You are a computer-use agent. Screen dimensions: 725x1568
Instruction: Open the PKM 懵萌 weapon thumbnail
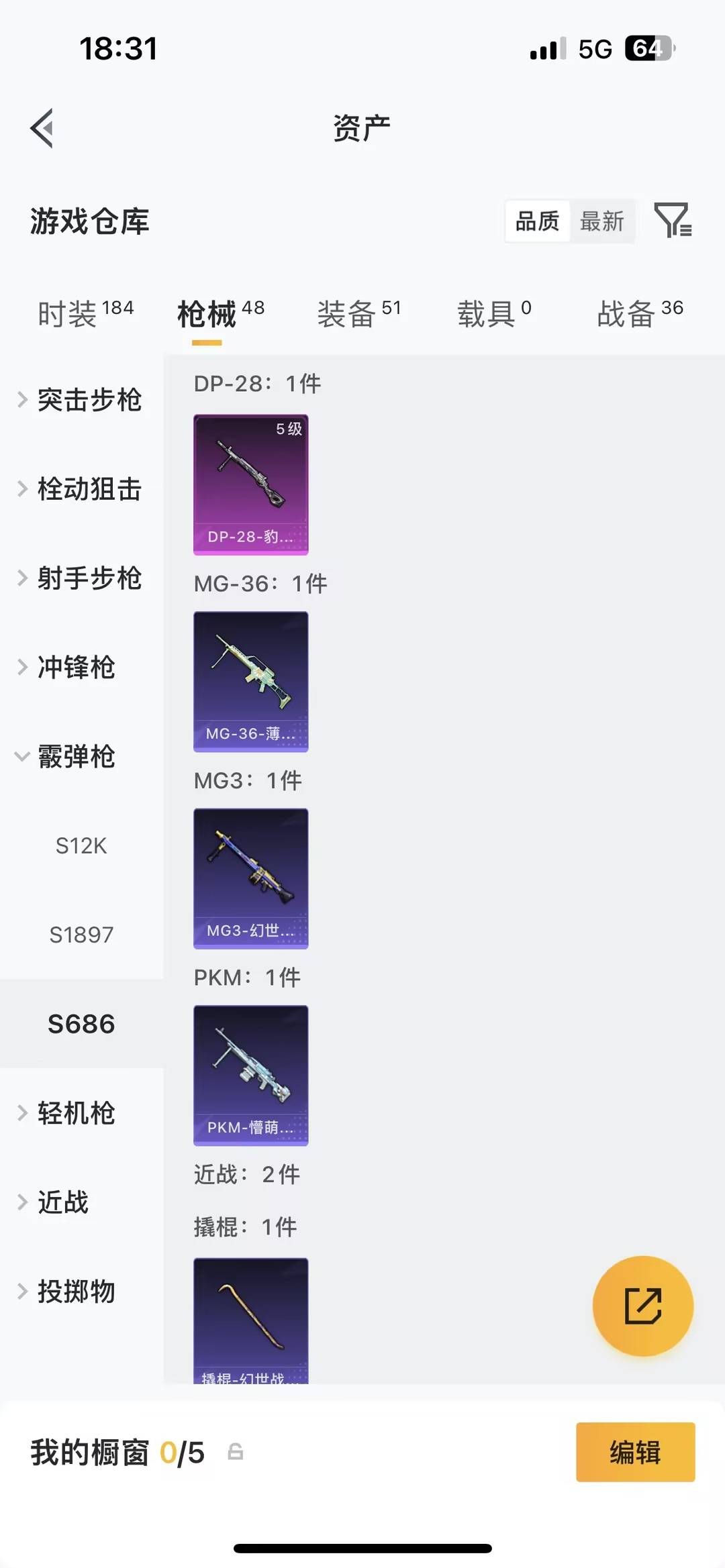tap(250, 1076)
